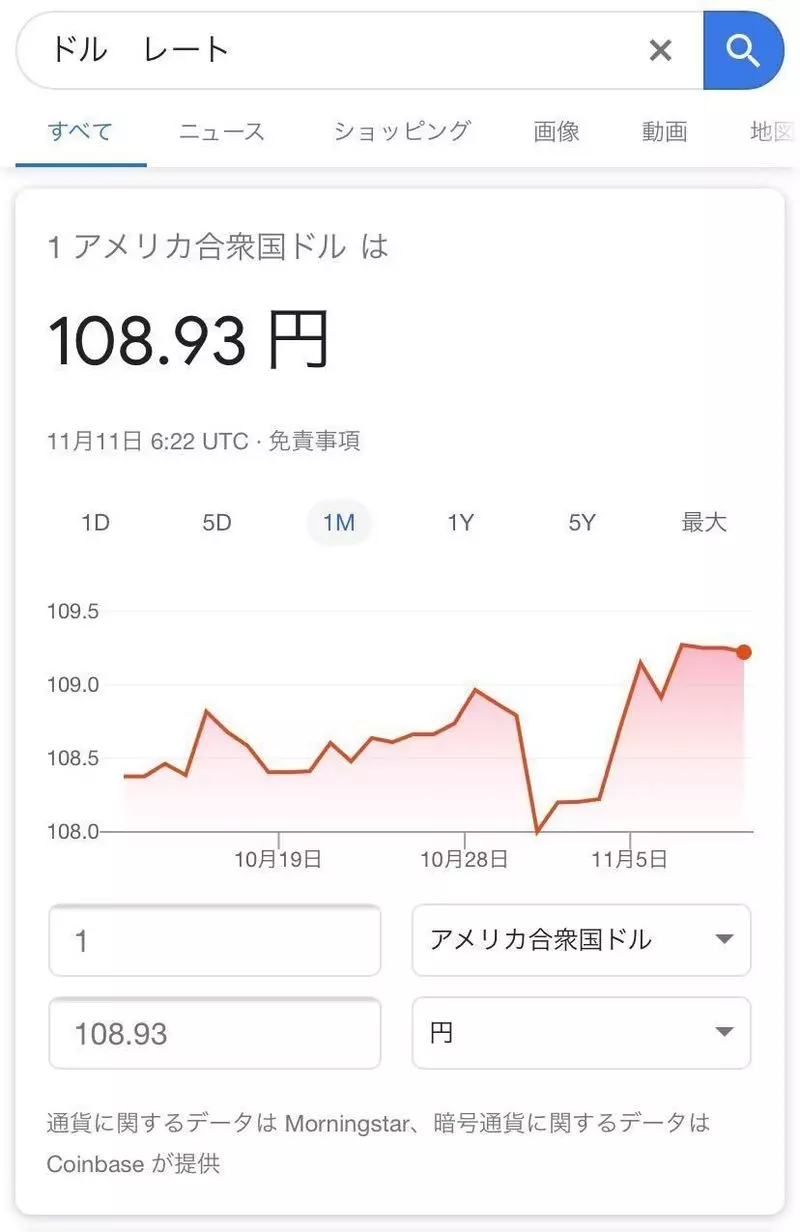Image resolution: width=800 pixels, height=1232 pixels.
Task: Switch to the ニュース tab
Action: click(x=221, y=132)
